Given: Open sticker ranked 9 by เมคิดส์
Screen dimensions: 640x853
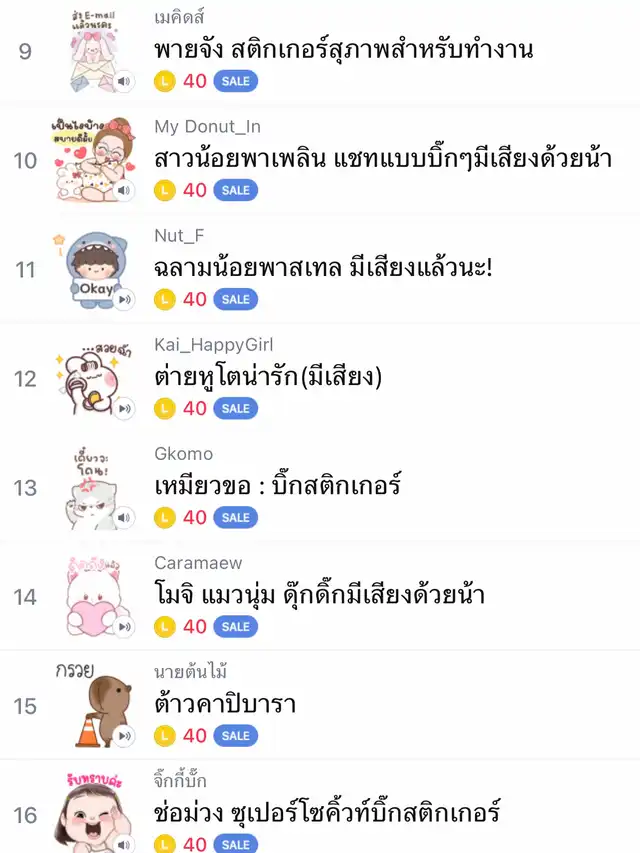Looking at the screenshot, I should tap(344, 49).
